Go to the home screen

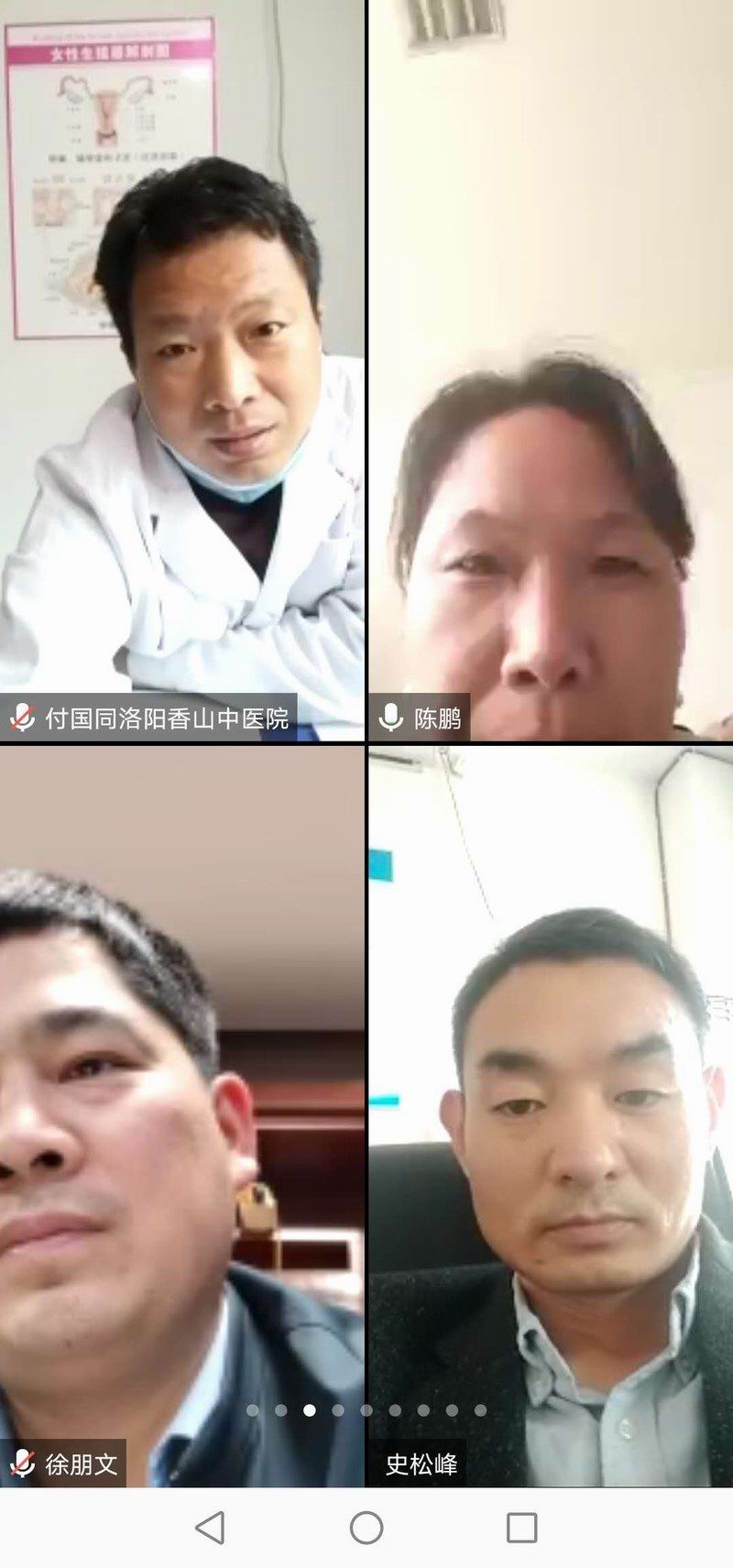366,1528
